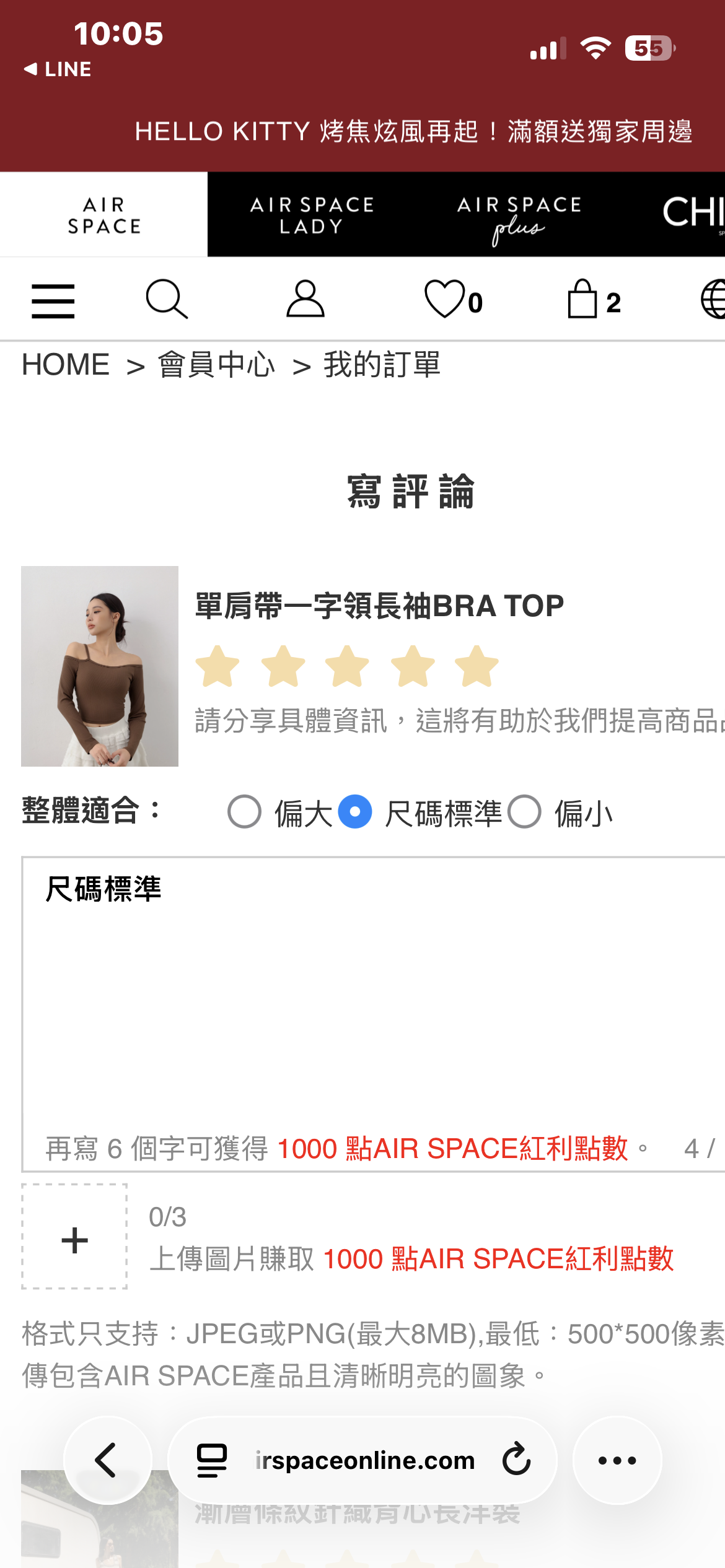Go back in the browser
This screenshot has height=1568, width=725.
(107, 1460)
